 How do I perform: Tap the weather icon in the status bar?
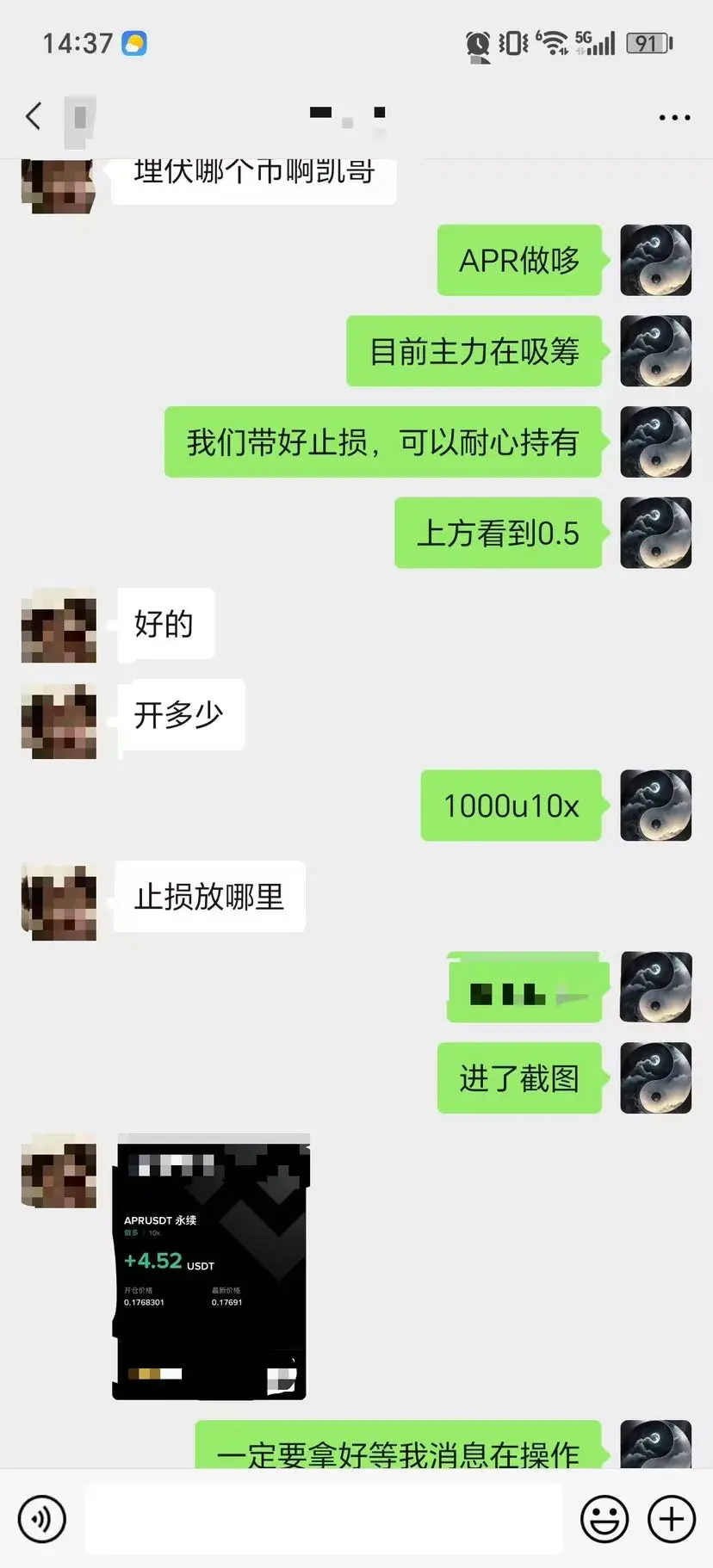pyautogui.click(x=135, y=41)
